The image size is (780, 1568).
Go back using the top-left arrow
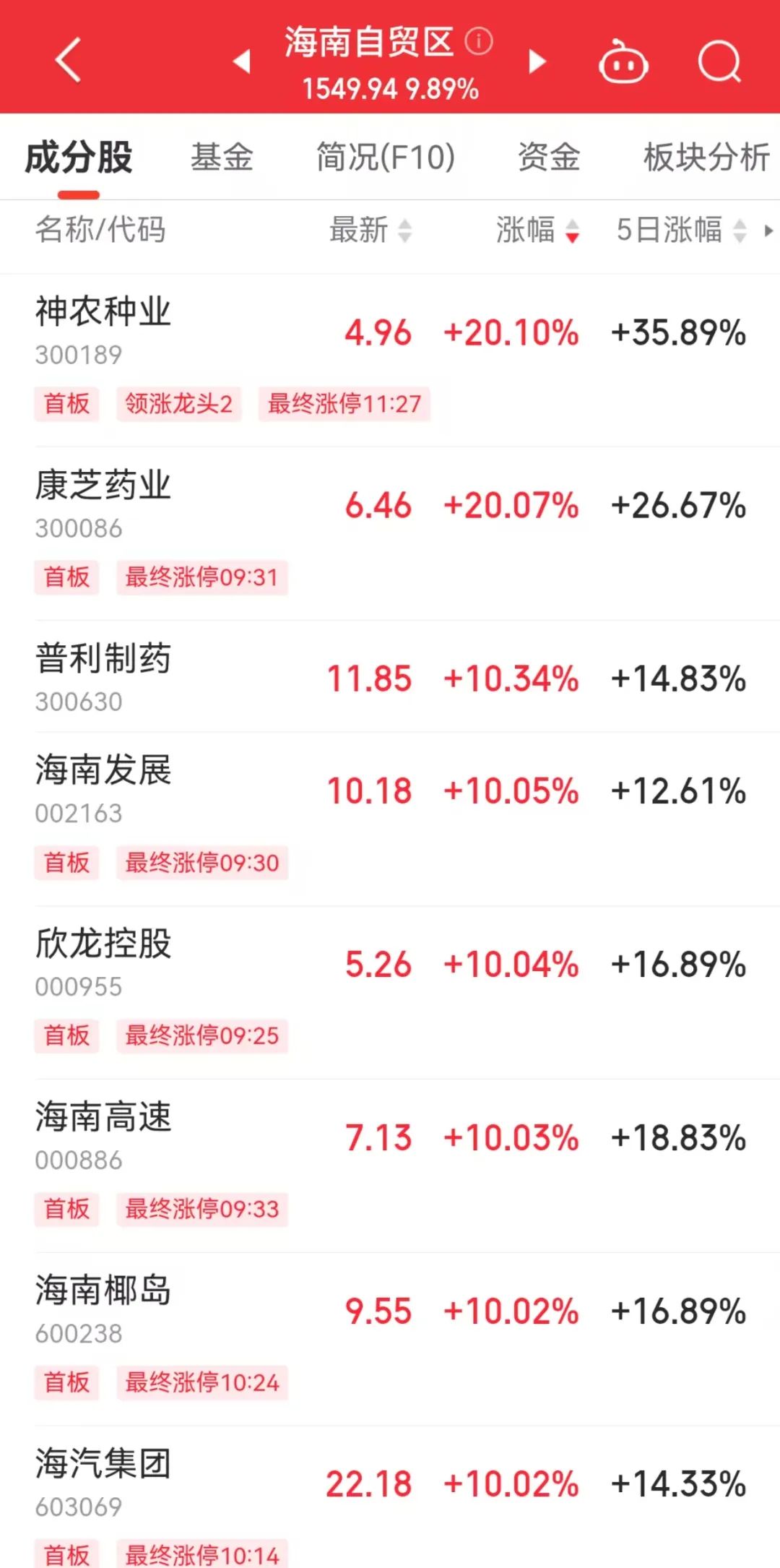tap(69, 61)
